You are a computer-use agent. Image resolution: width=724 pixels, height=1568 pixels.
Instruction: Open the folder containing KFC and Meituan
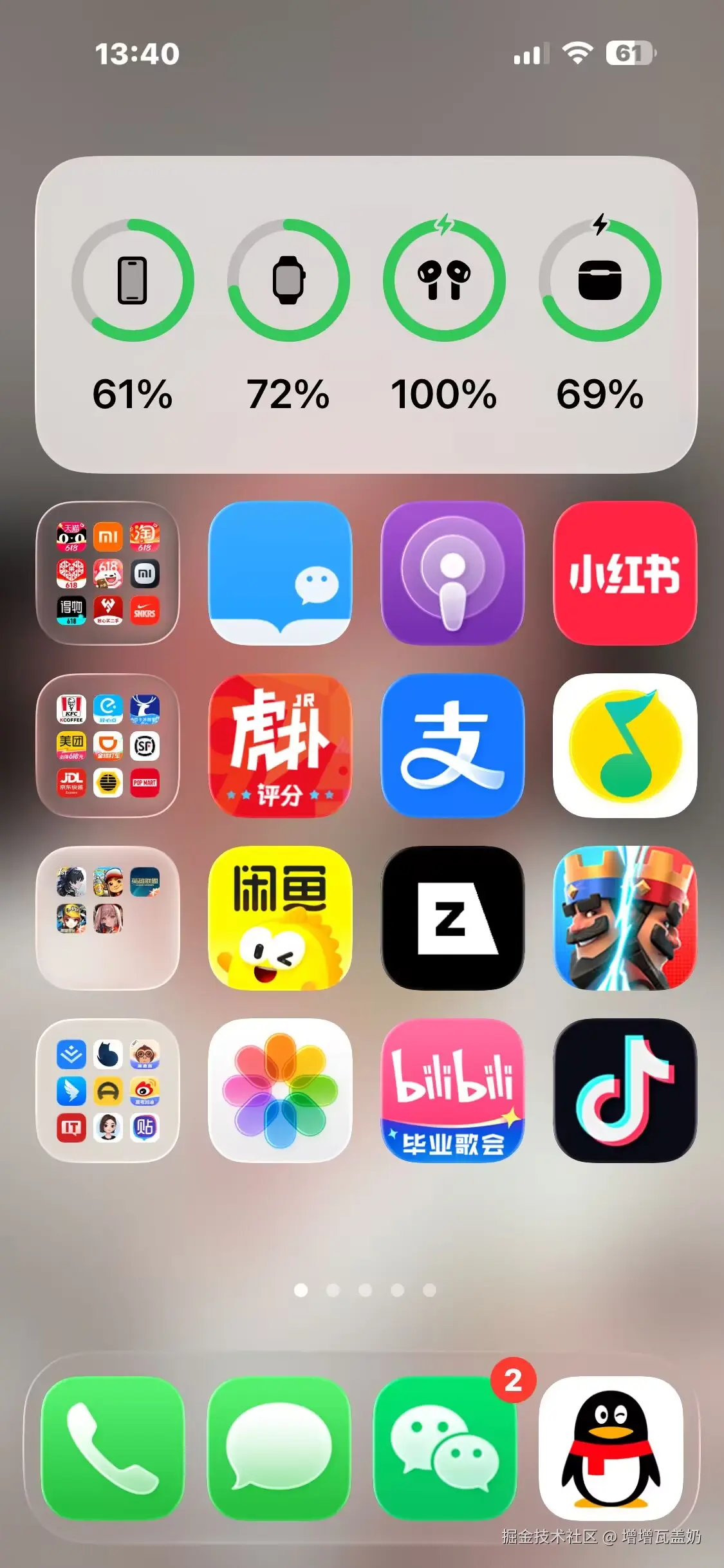pos(107,745)
